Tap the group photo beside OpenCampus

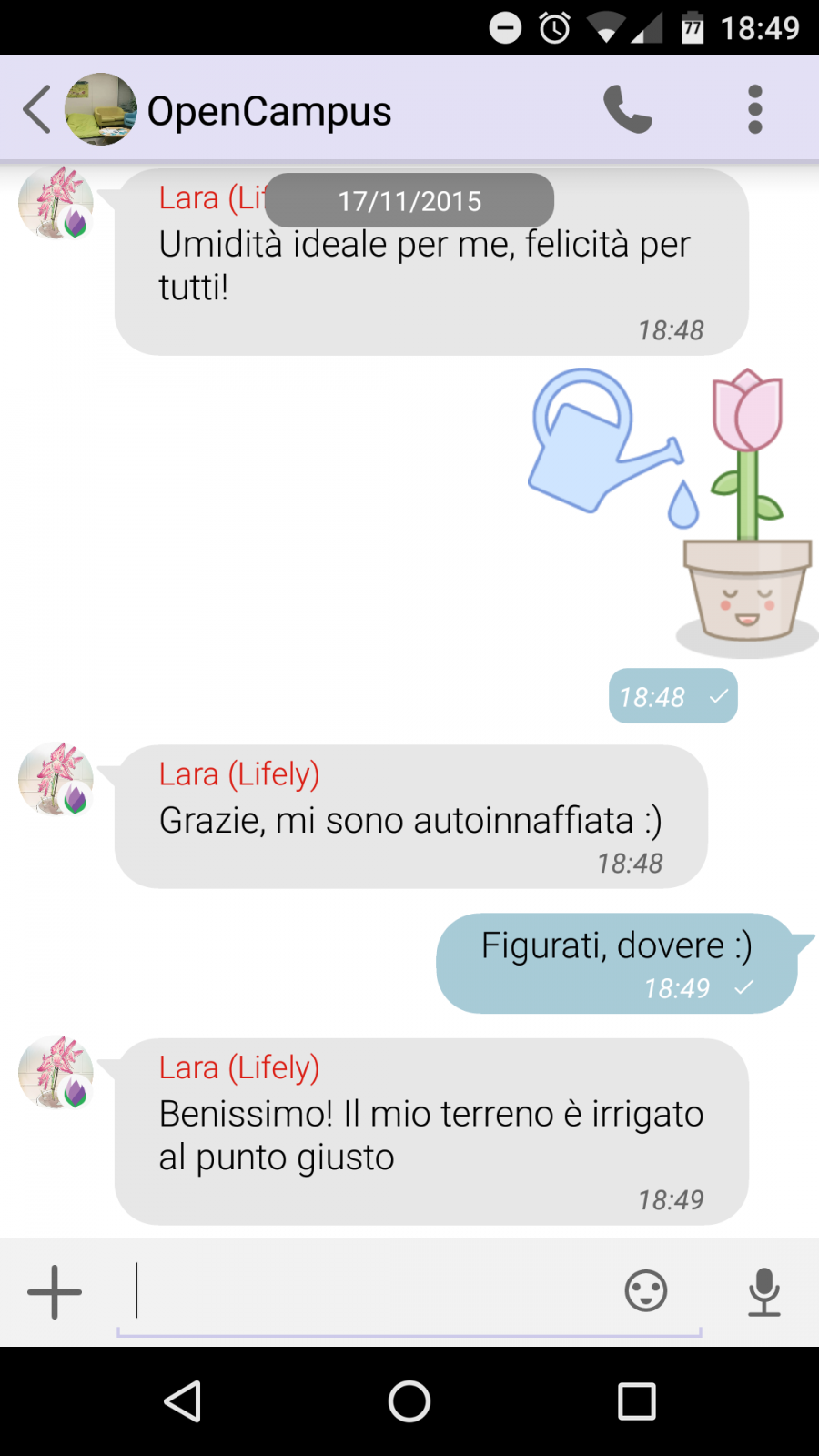point(100,108)
